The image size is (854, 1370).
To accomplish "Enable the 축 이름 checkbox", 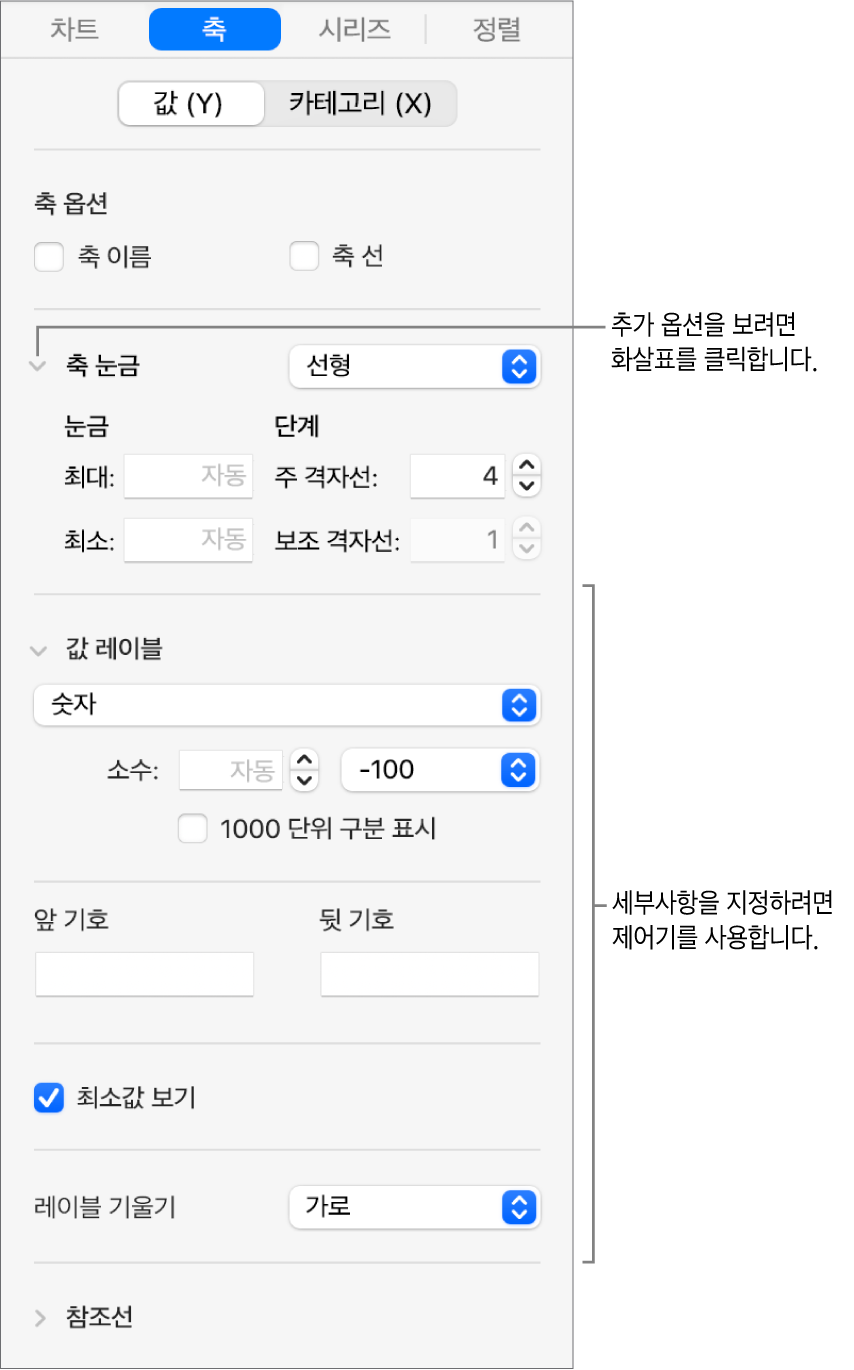I will pyautogui.click(x=49, y=258).
